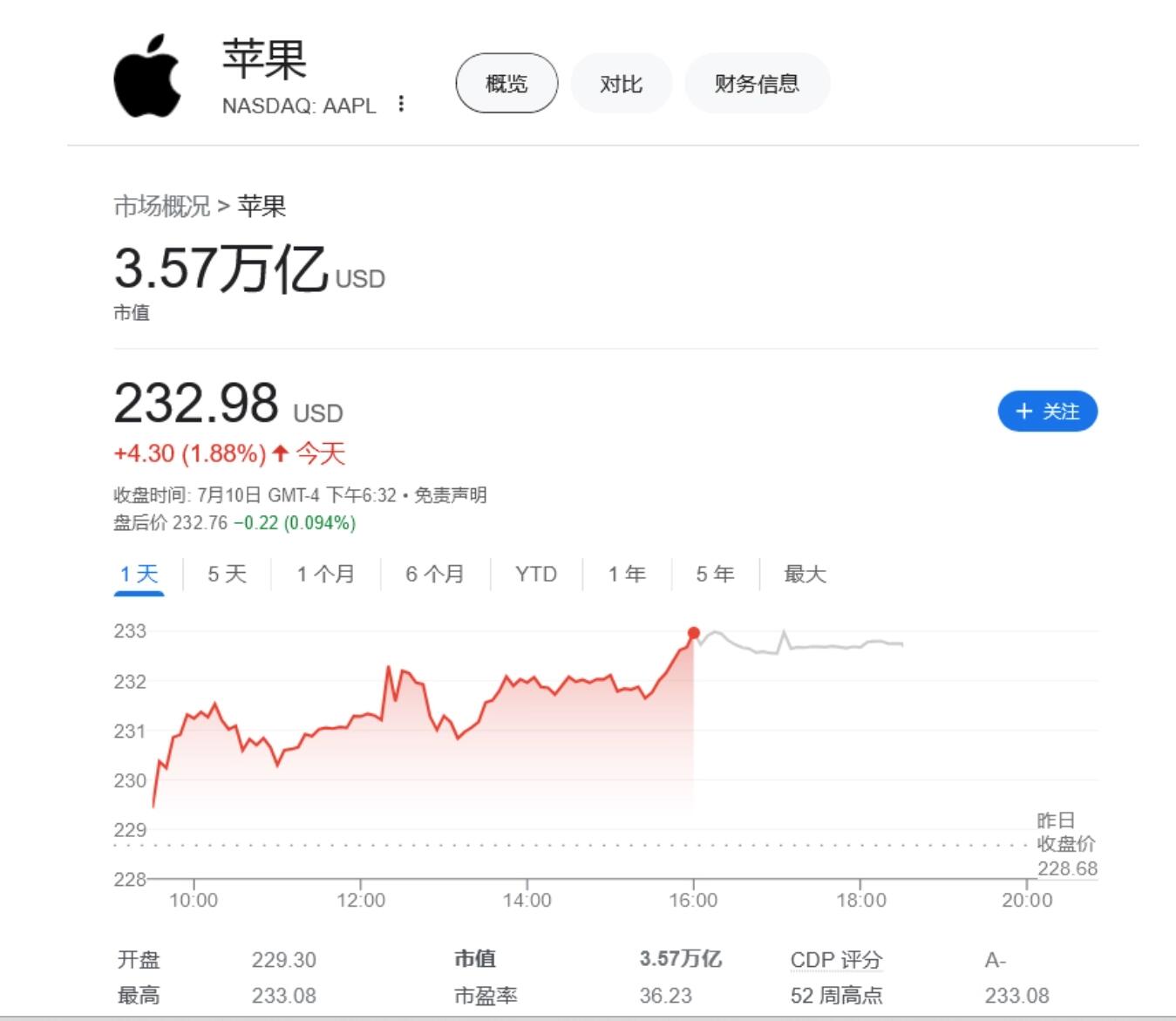Open the 免责声明 link
This screenshot has height=1021, width=1176.
451,495
